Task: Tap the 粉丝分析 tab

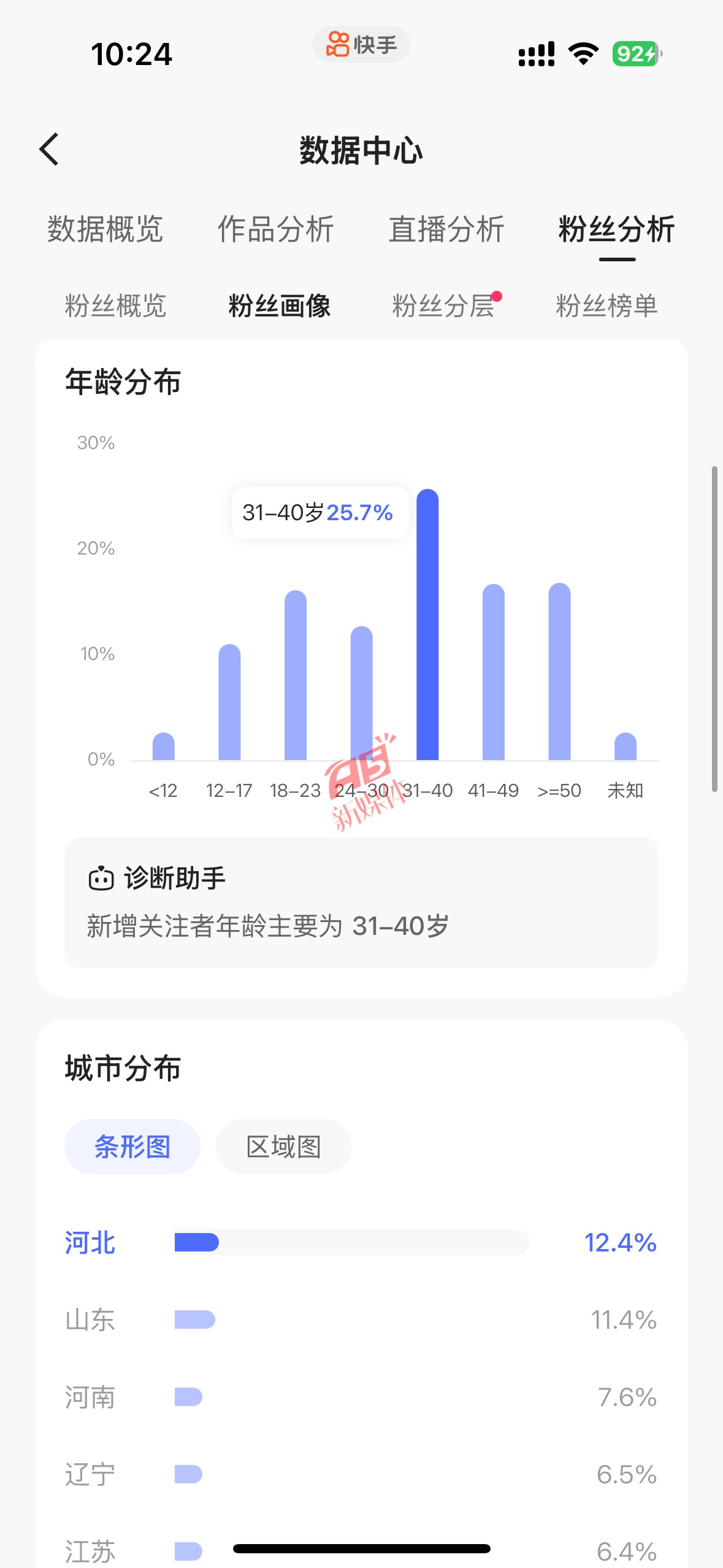Action: [616, 229]
